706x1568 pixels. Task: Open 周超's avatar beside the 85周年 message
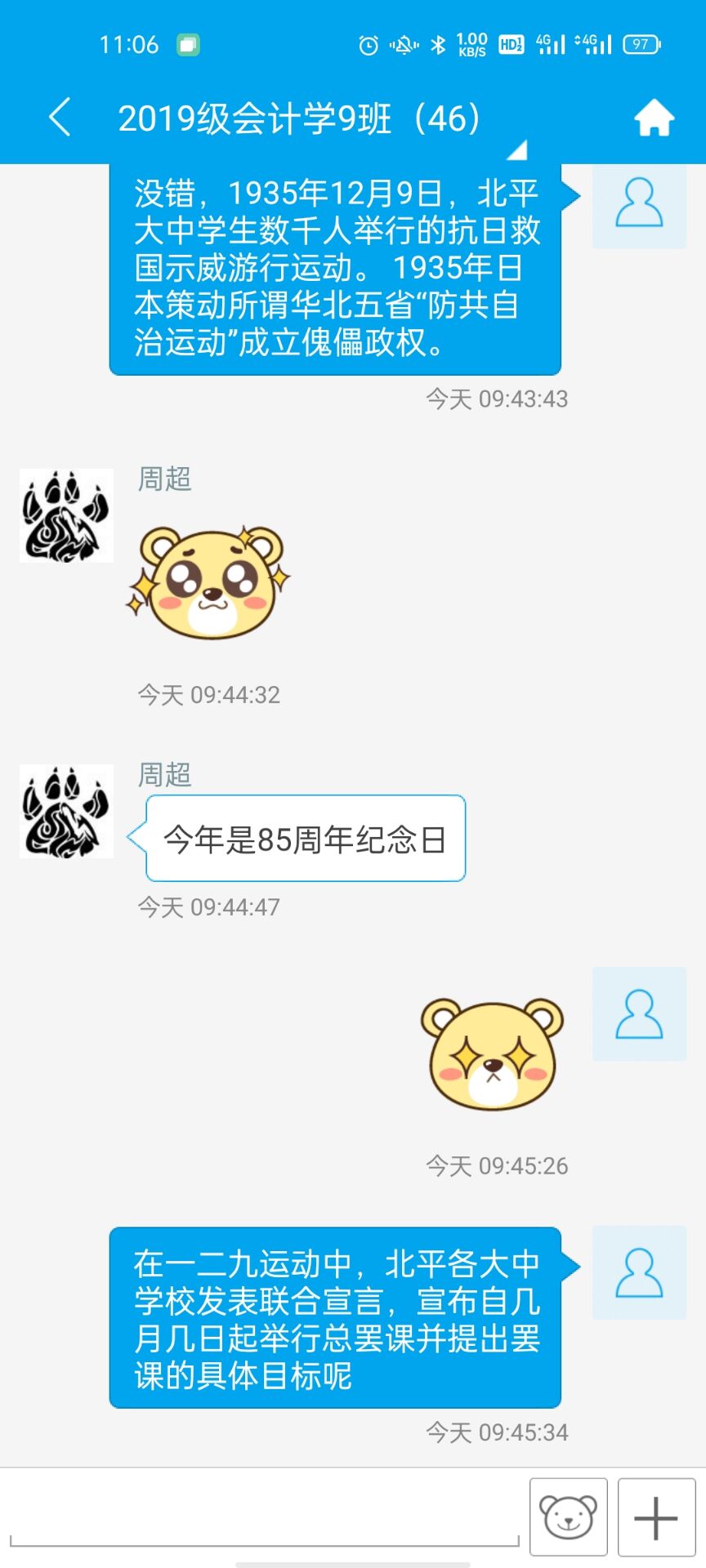click(x=66, y=811)
